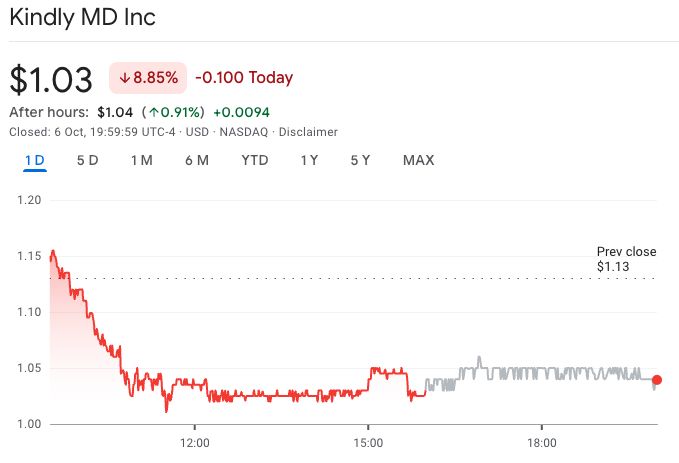Switch to the 6 M range
679x463 pixels.
click(x=196, y=160)
